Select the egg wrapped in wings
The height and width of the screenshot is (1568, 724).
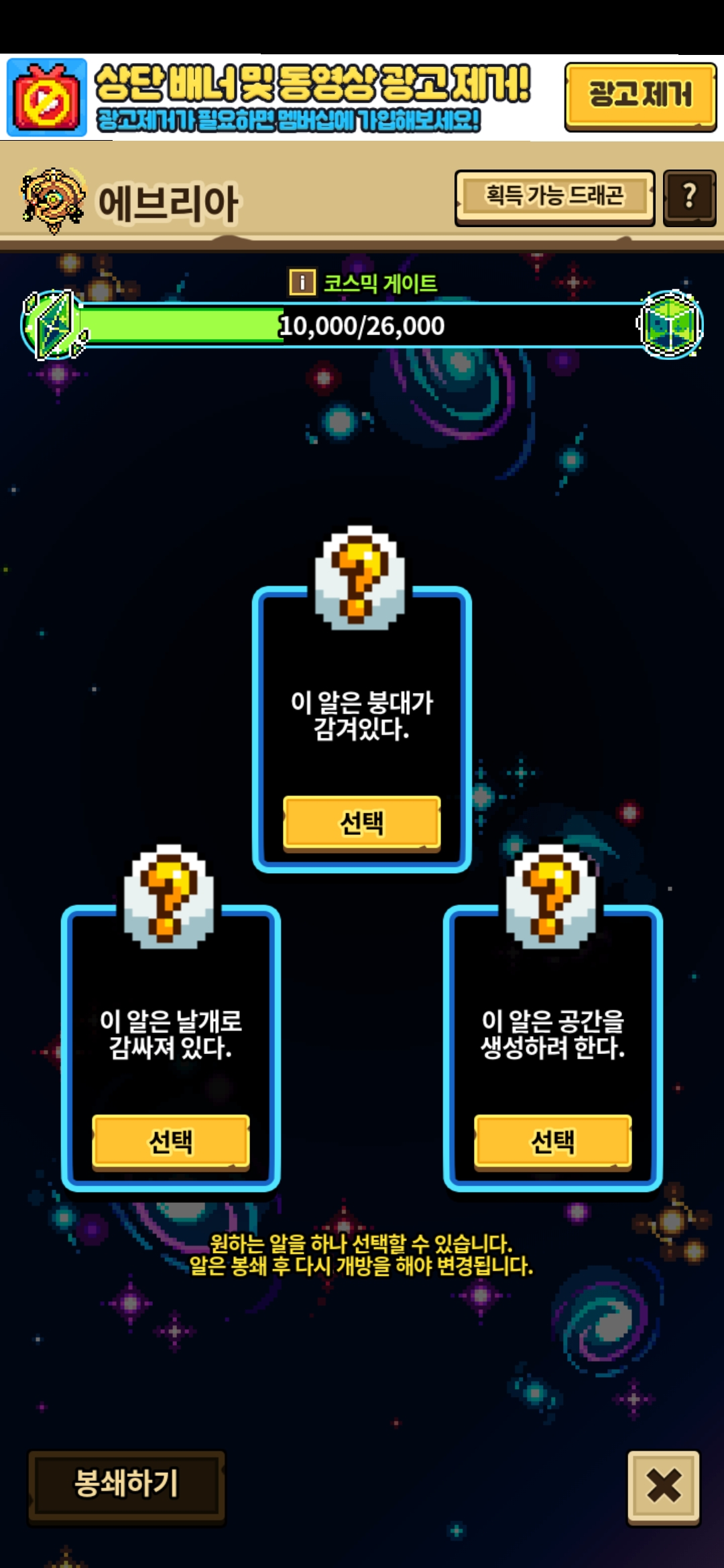(x=170, y=1141)
